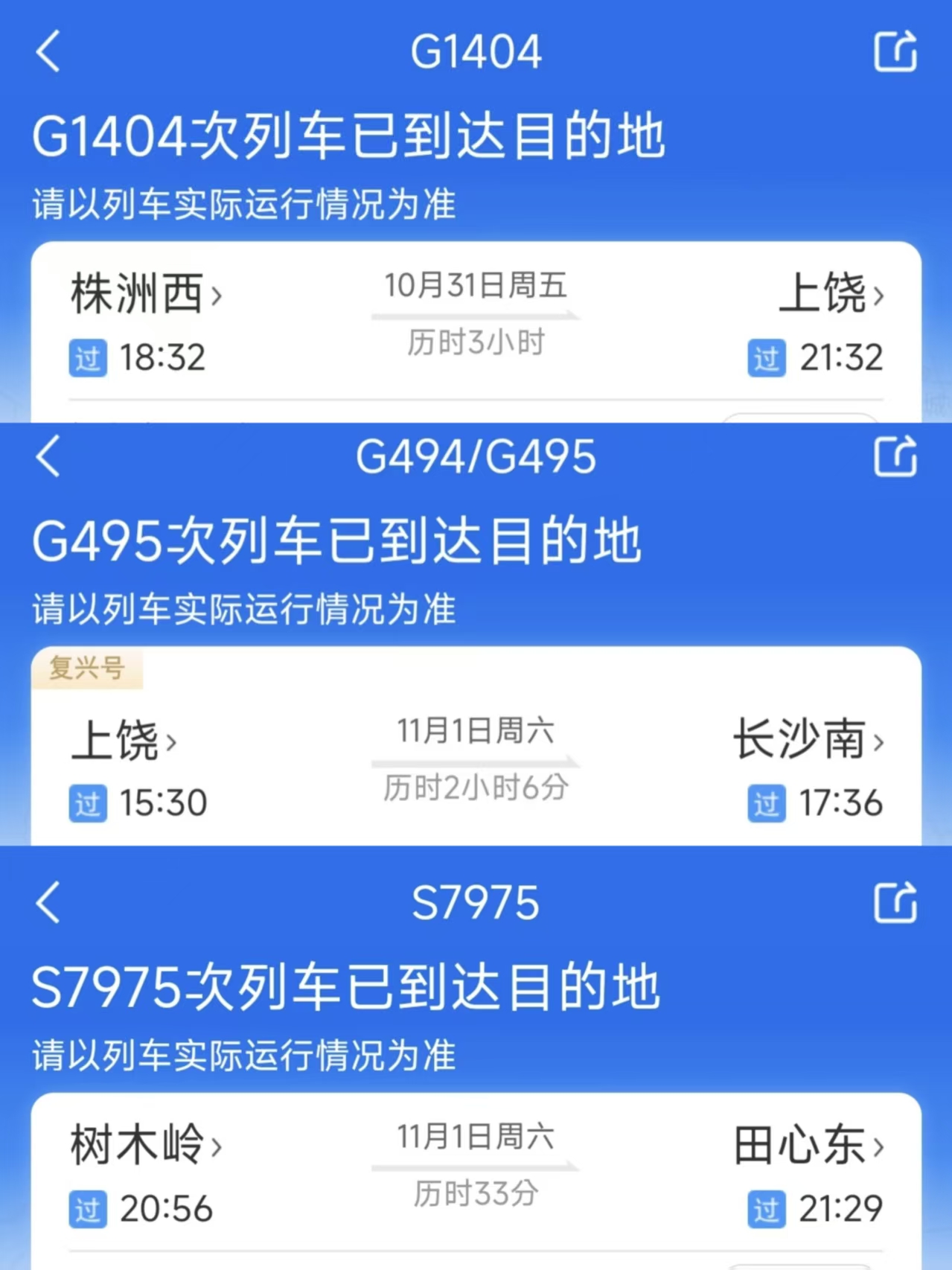The width and height of the screenshot is (952, 1270).
Task: Tap the 过 status badge next to 18:32
Action: click(x=87, y=360)
